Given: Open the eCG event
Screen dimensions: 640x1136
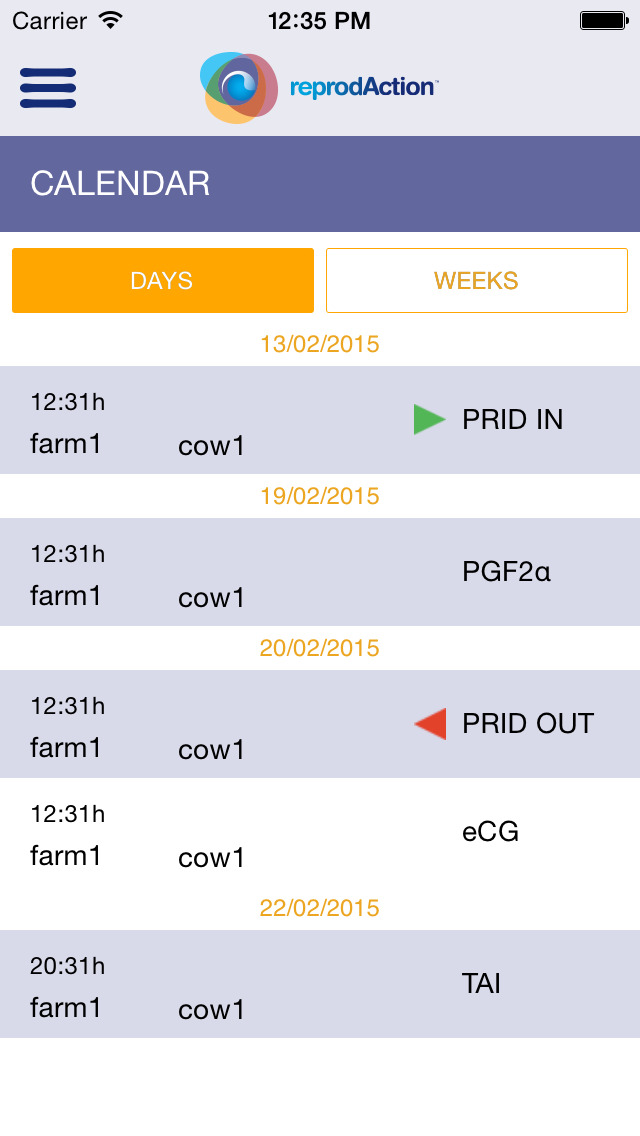Looking at the screenshot, I should click(x=320, y=832).
